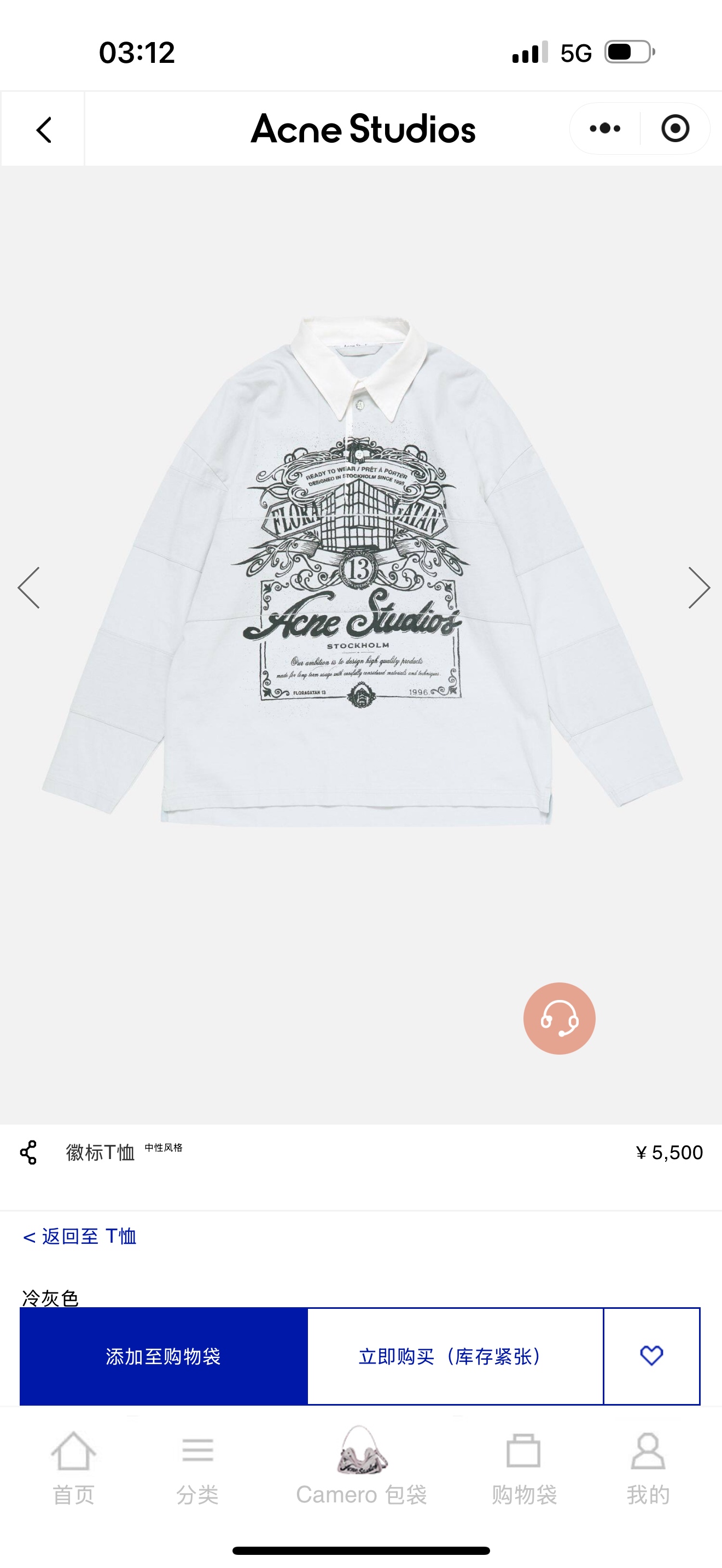Show the previous product image
Image resolution: width=722 pixels, height=1568 pixels.
[x=28, y=587]
